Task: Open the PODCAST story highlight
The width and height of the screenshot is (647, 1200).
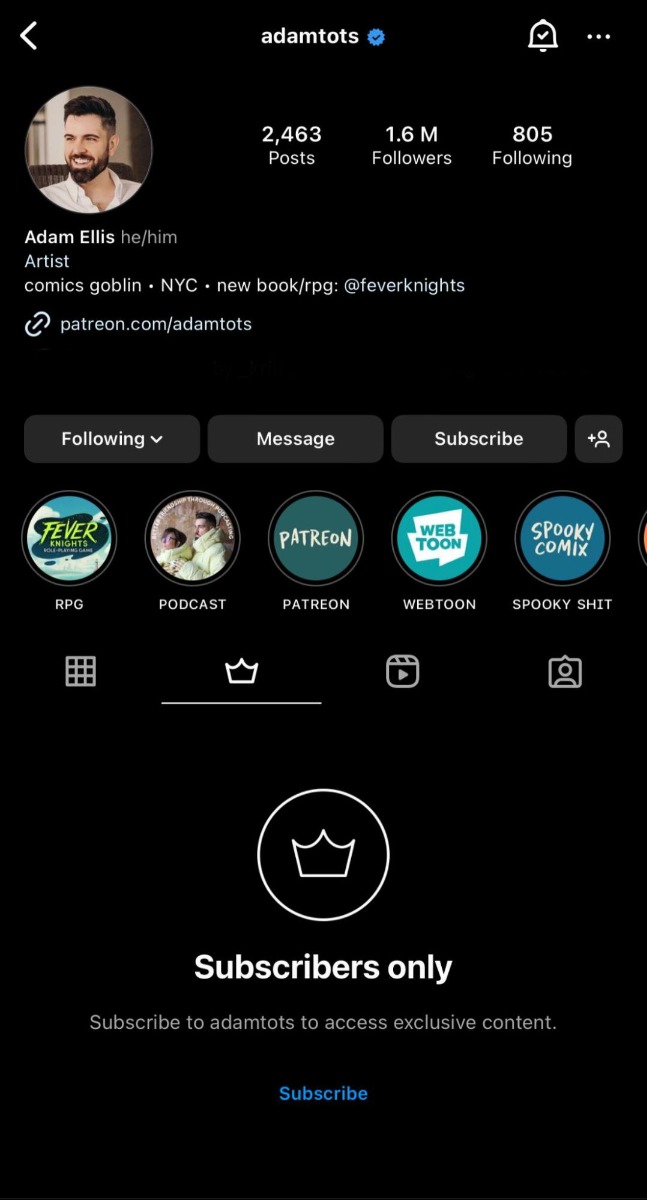Action: (192, 538)
